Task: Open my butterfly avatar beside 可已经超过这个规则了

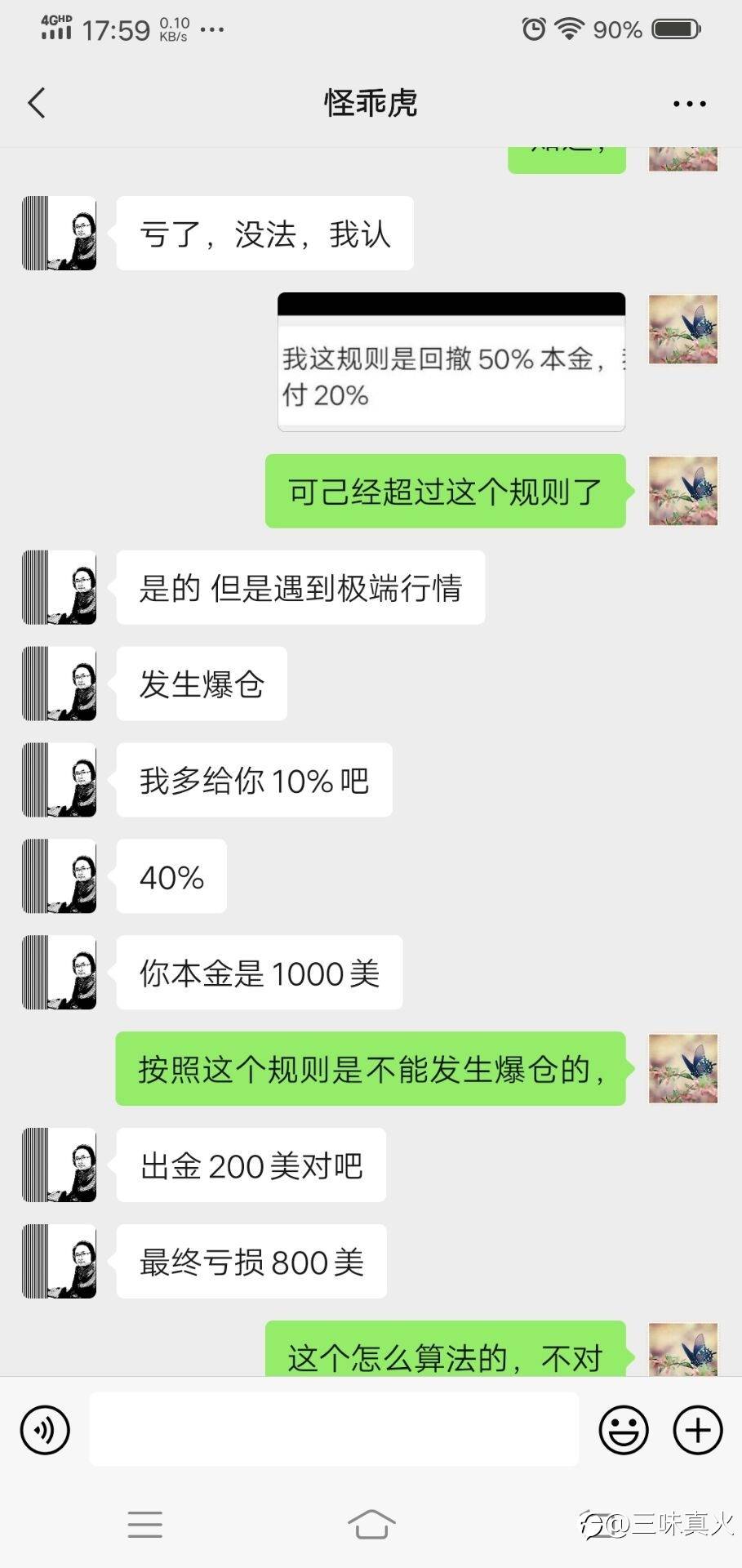Action: tap(682, 491)
